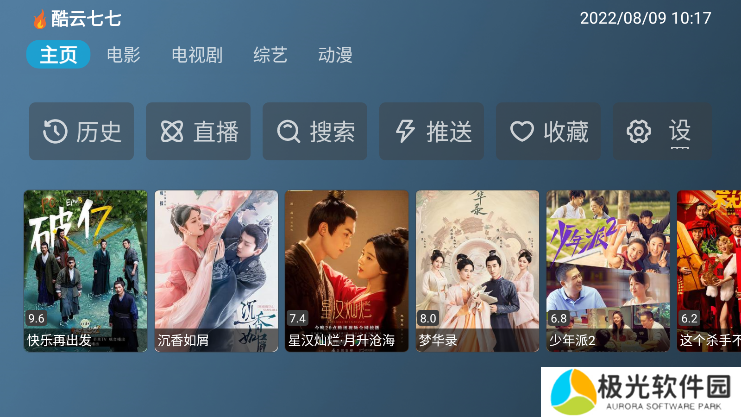Open 历史 watch history
This screenshot has width=741, height=417.
point(82,131)
